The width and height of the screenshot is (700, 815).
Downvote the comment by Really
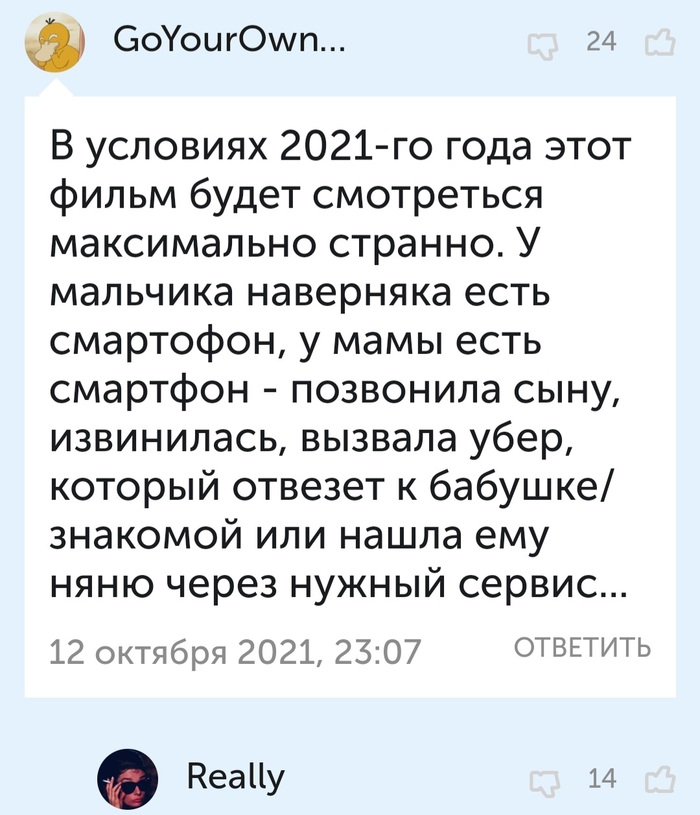point(543,779)
